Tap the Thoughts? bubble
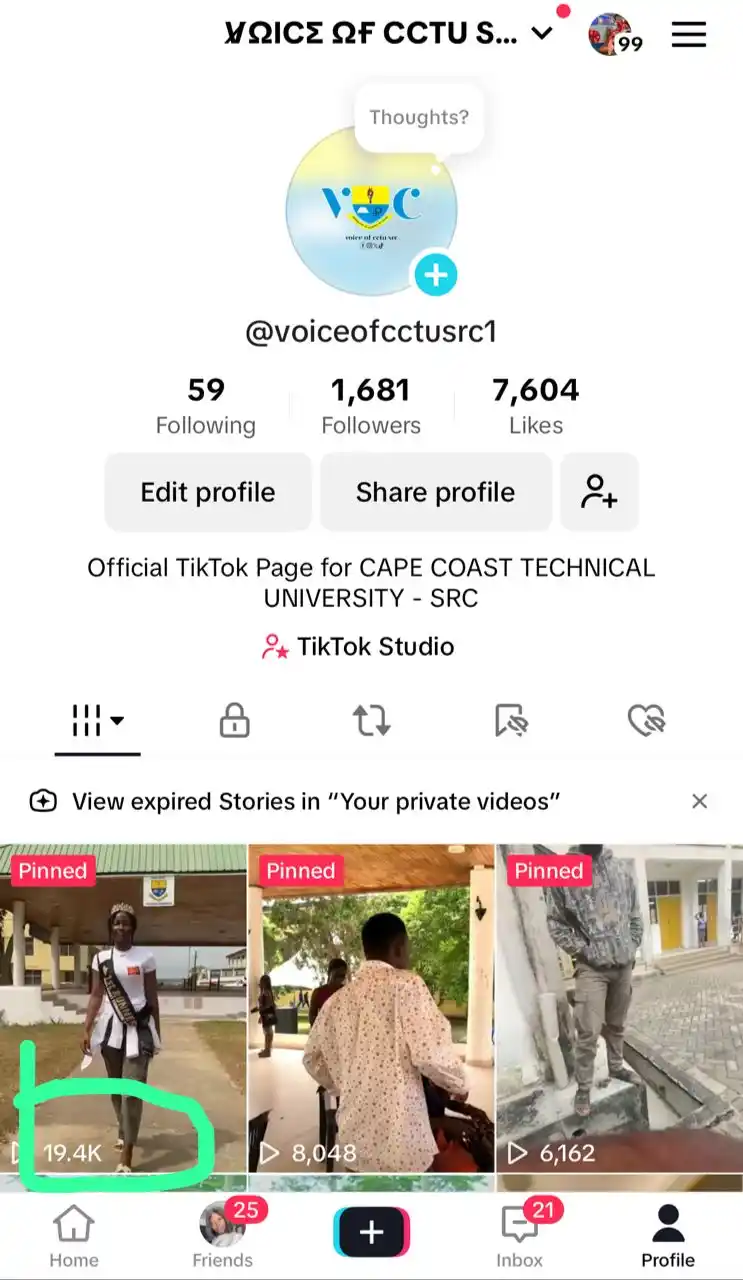The image size is (743, 1280). pos(418,117)
